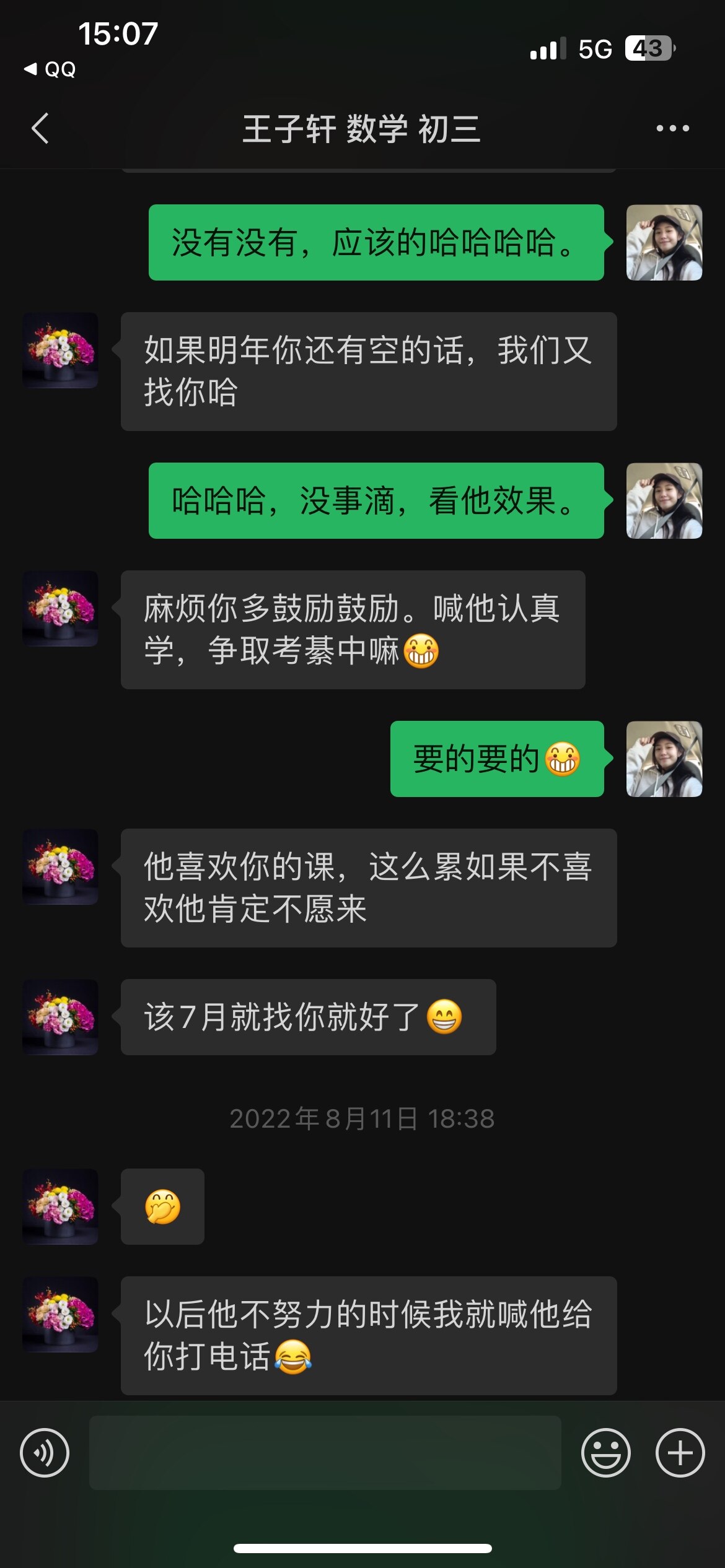Image resolution: width=725 pixels, height=1568 pixels.
Task: Return to QQ via status bar breadcrumb
Action: pos(51,69)
